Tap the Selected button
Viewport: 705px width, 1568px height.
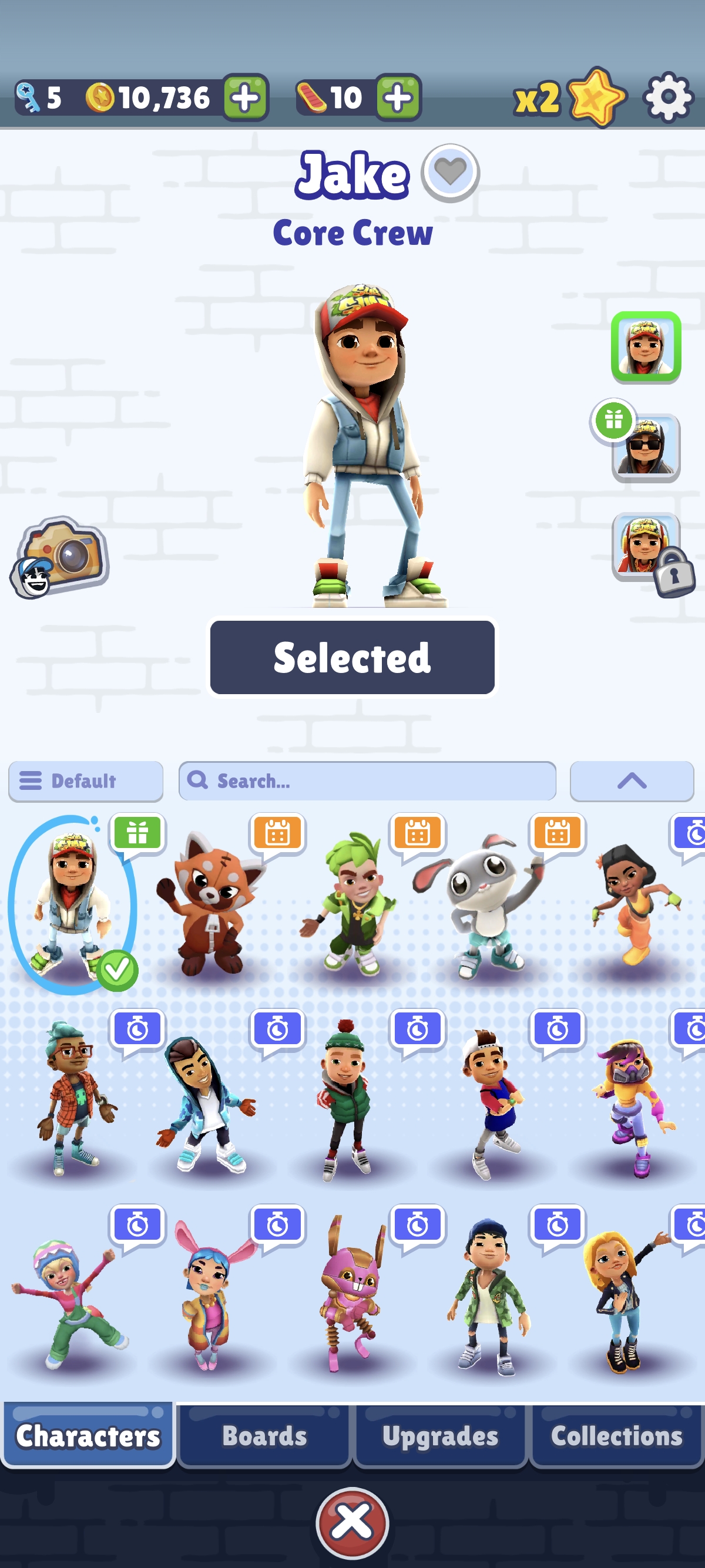tap(352, 657)
